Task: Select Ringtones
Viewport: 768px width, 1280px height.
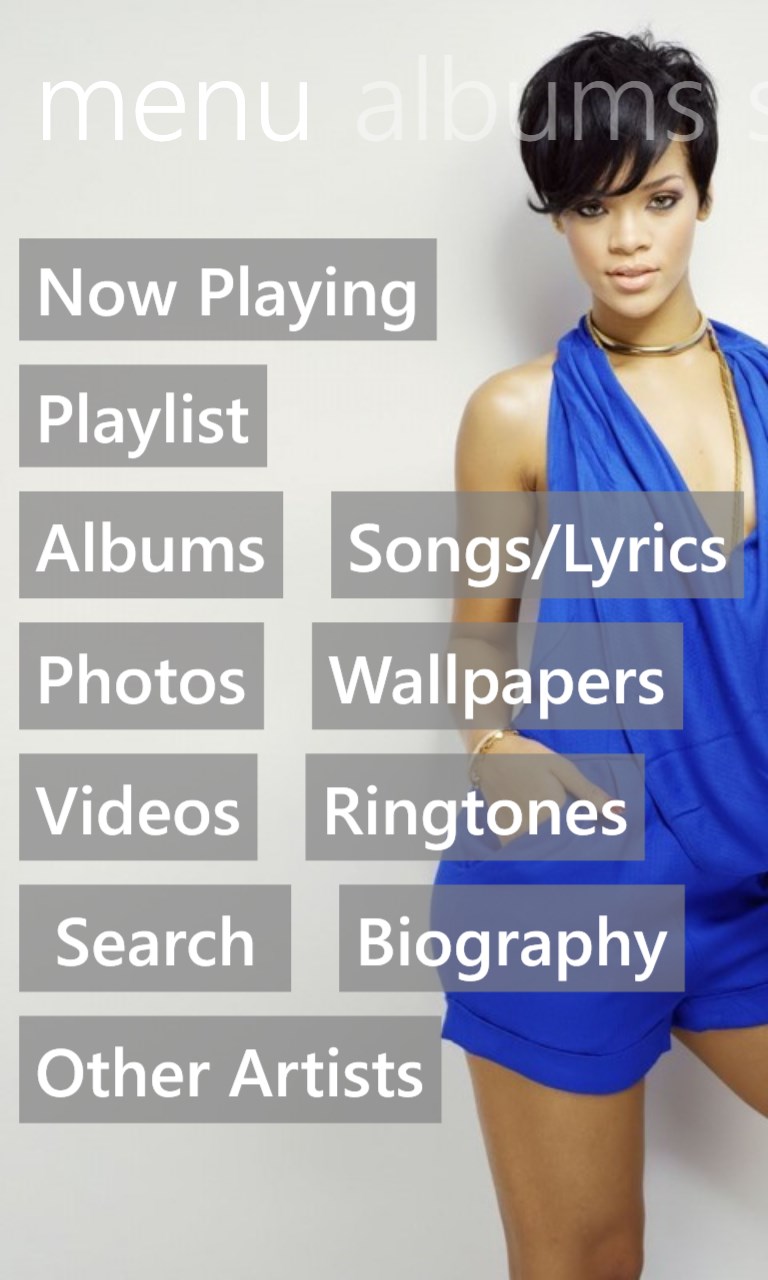Action: [x=475, y=807]
